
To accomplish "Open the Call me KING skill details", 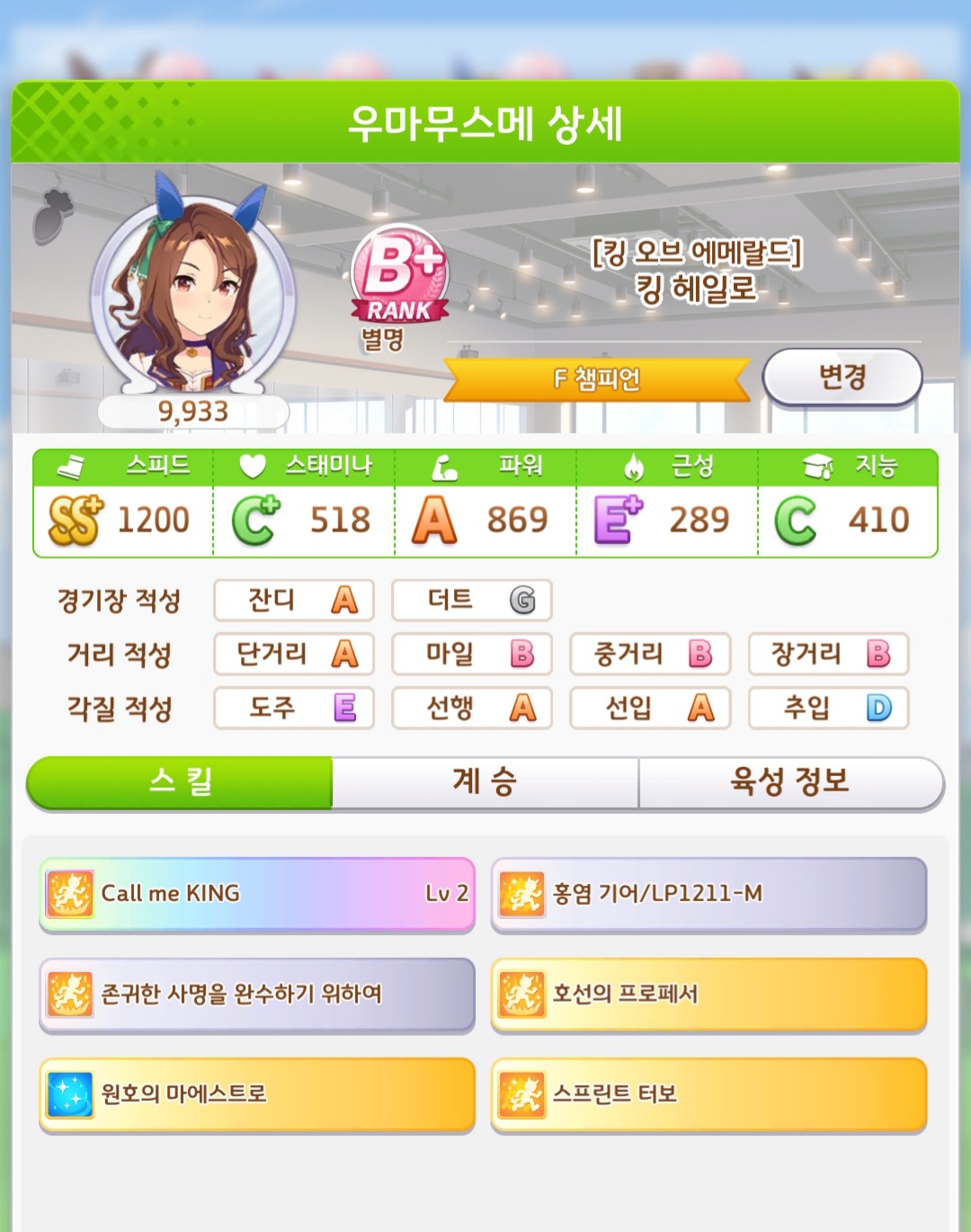I will 257,894.
